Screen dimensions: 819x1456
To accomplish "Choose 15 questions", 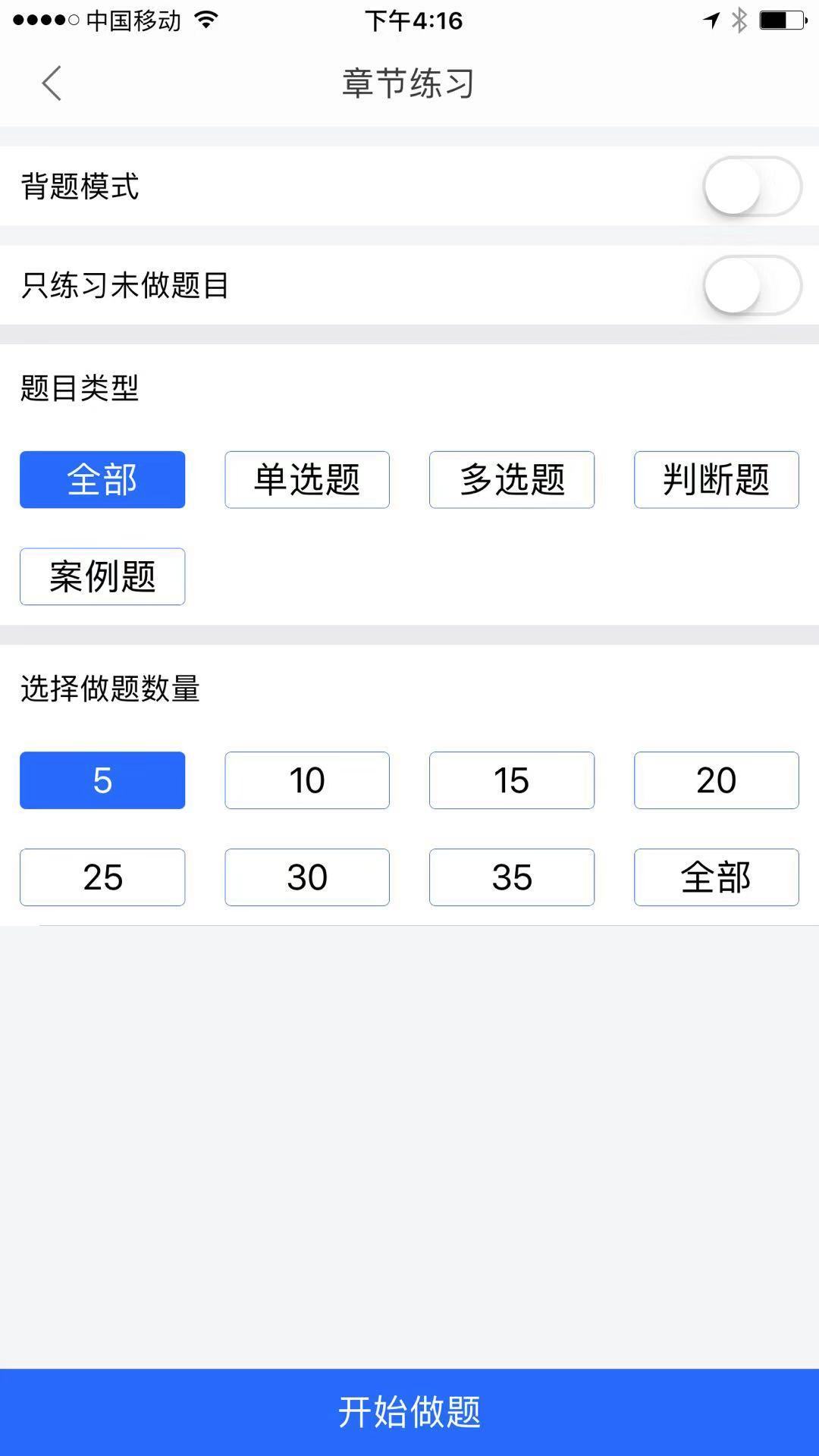I will [512, 780].
